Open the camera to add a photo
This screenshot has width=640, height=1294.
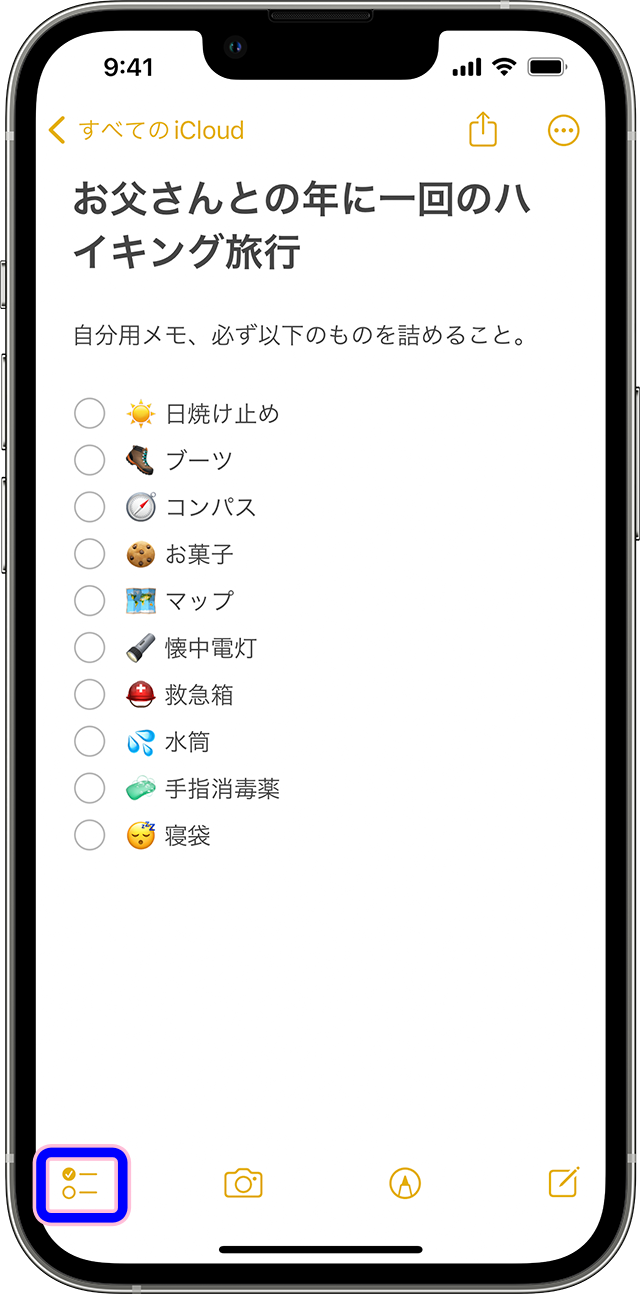tap(243, 1184)
